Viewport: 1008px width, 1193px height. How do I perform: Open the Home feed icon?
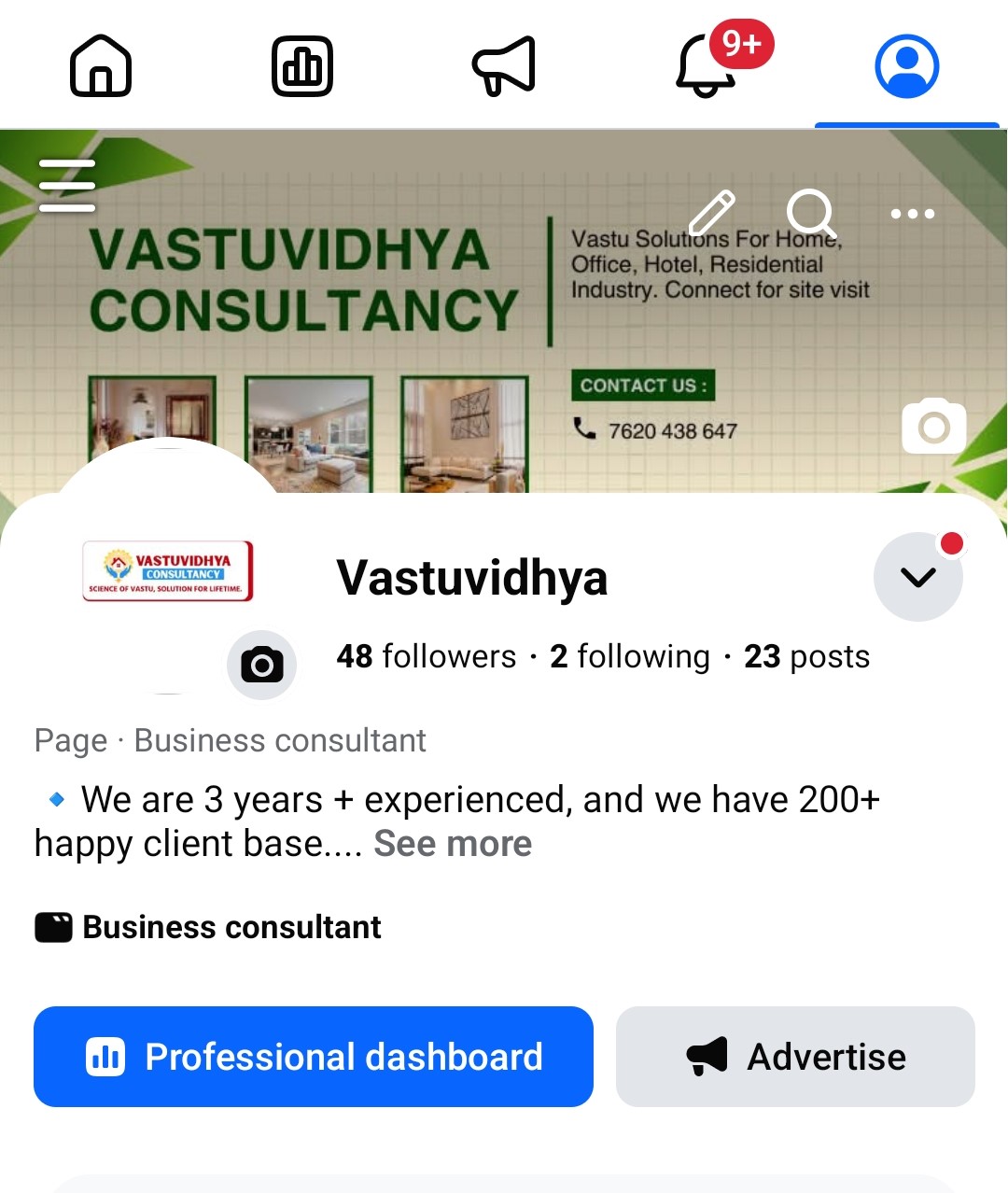pos(101,65)
